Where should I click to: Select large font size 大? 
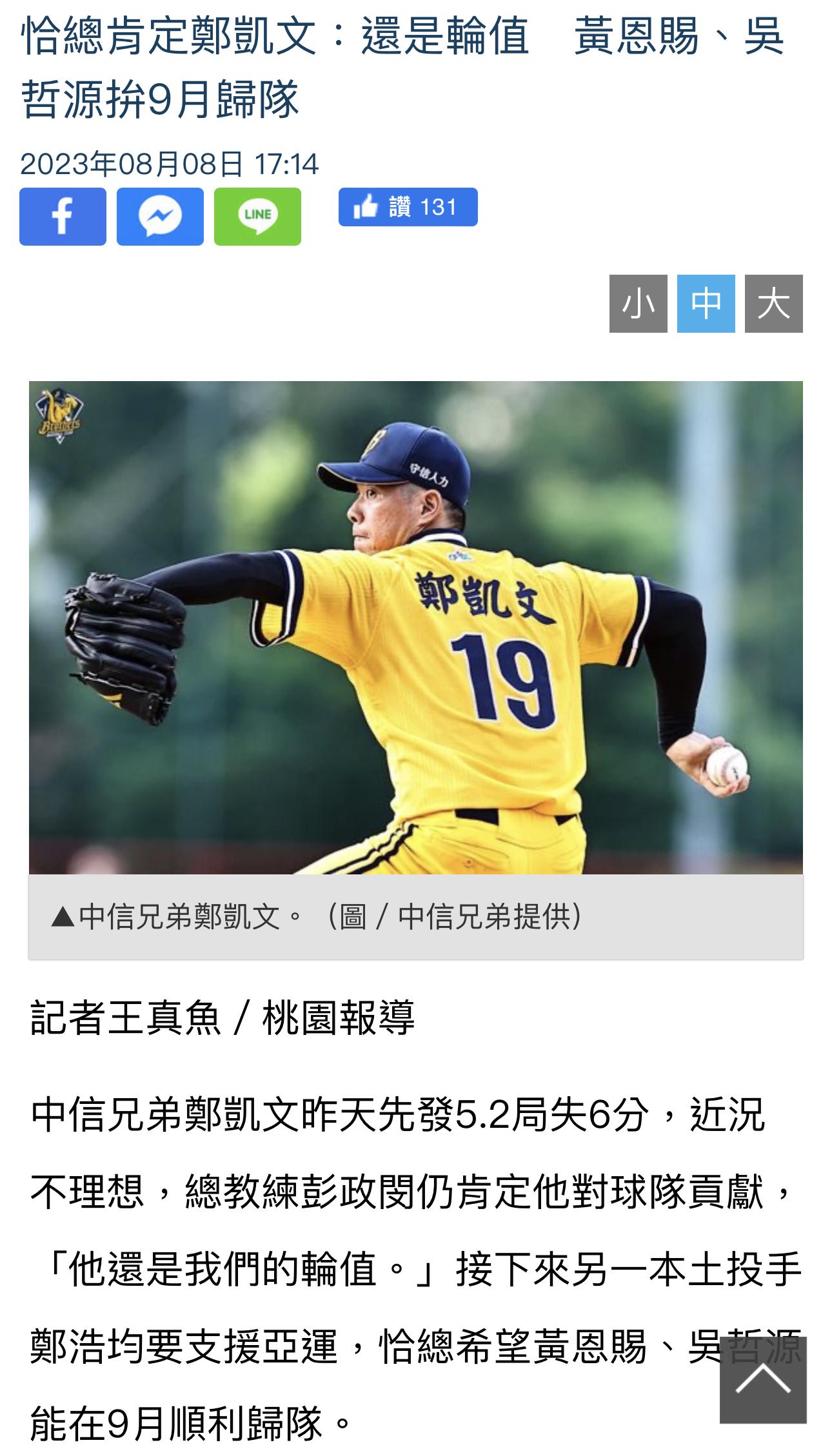coord(773,304)
